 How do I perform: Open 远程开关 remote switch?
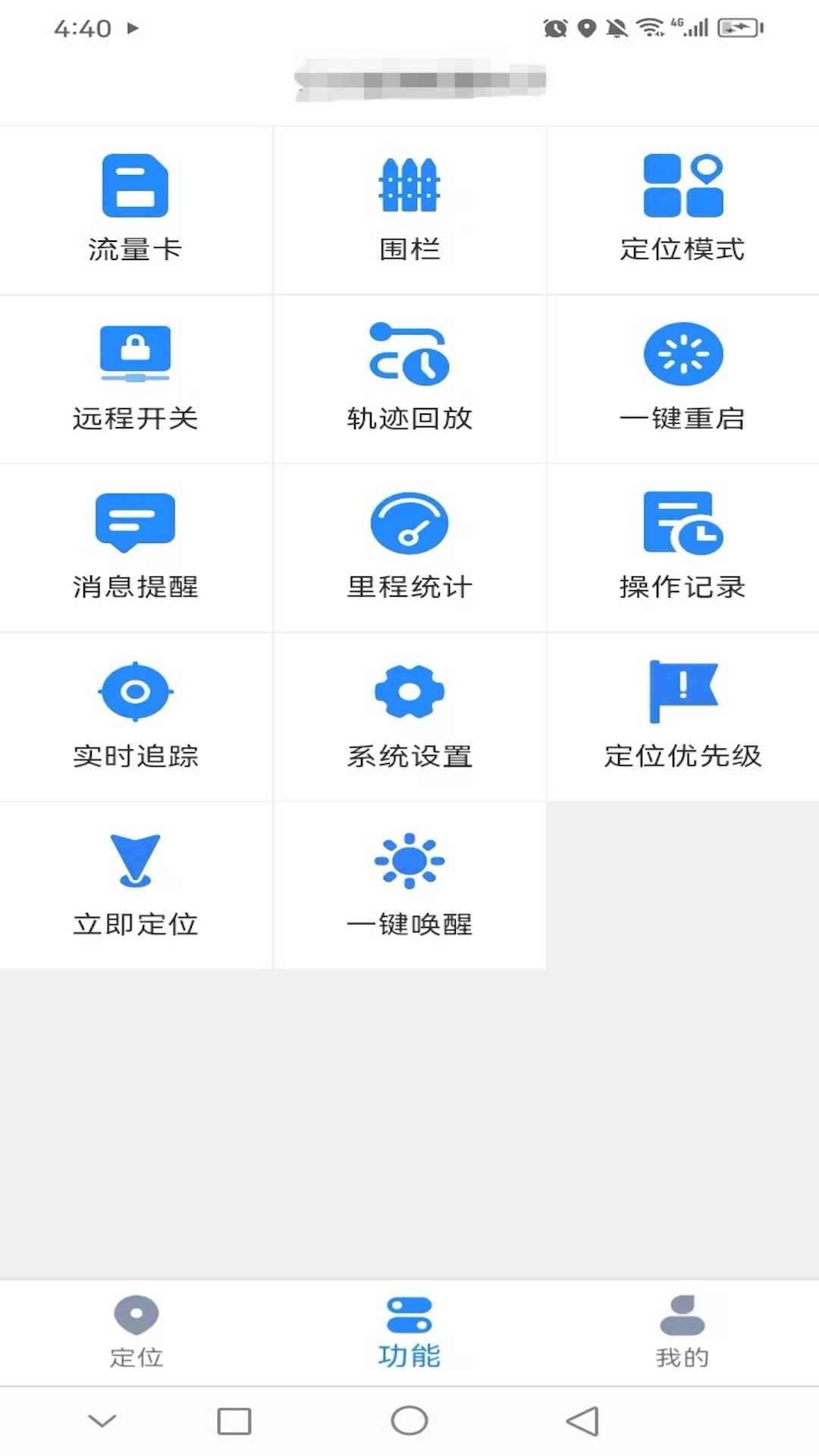135,378
